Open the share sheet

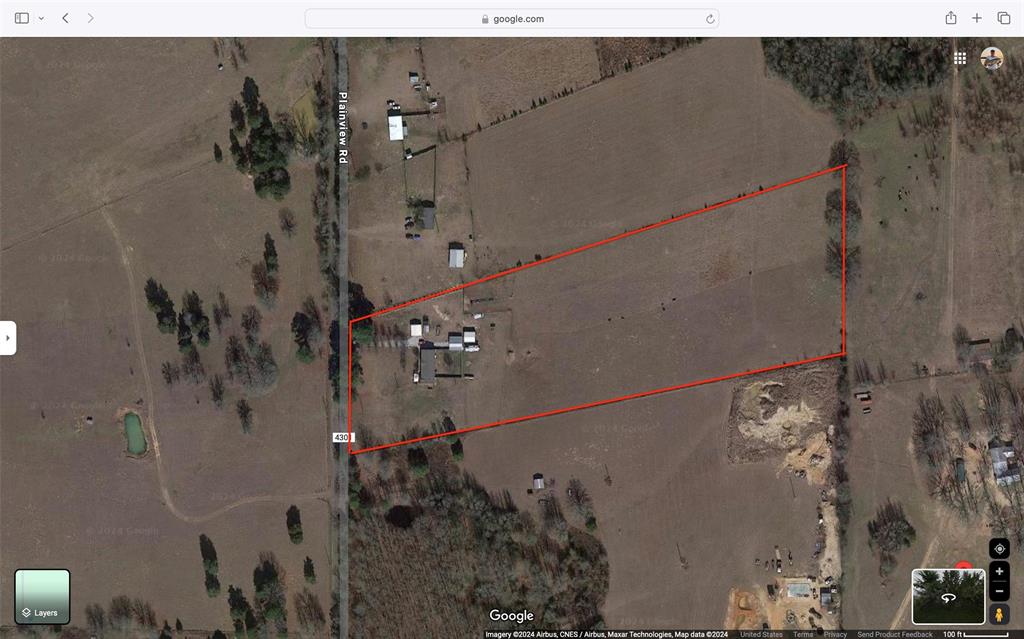[x=951, y=18]
